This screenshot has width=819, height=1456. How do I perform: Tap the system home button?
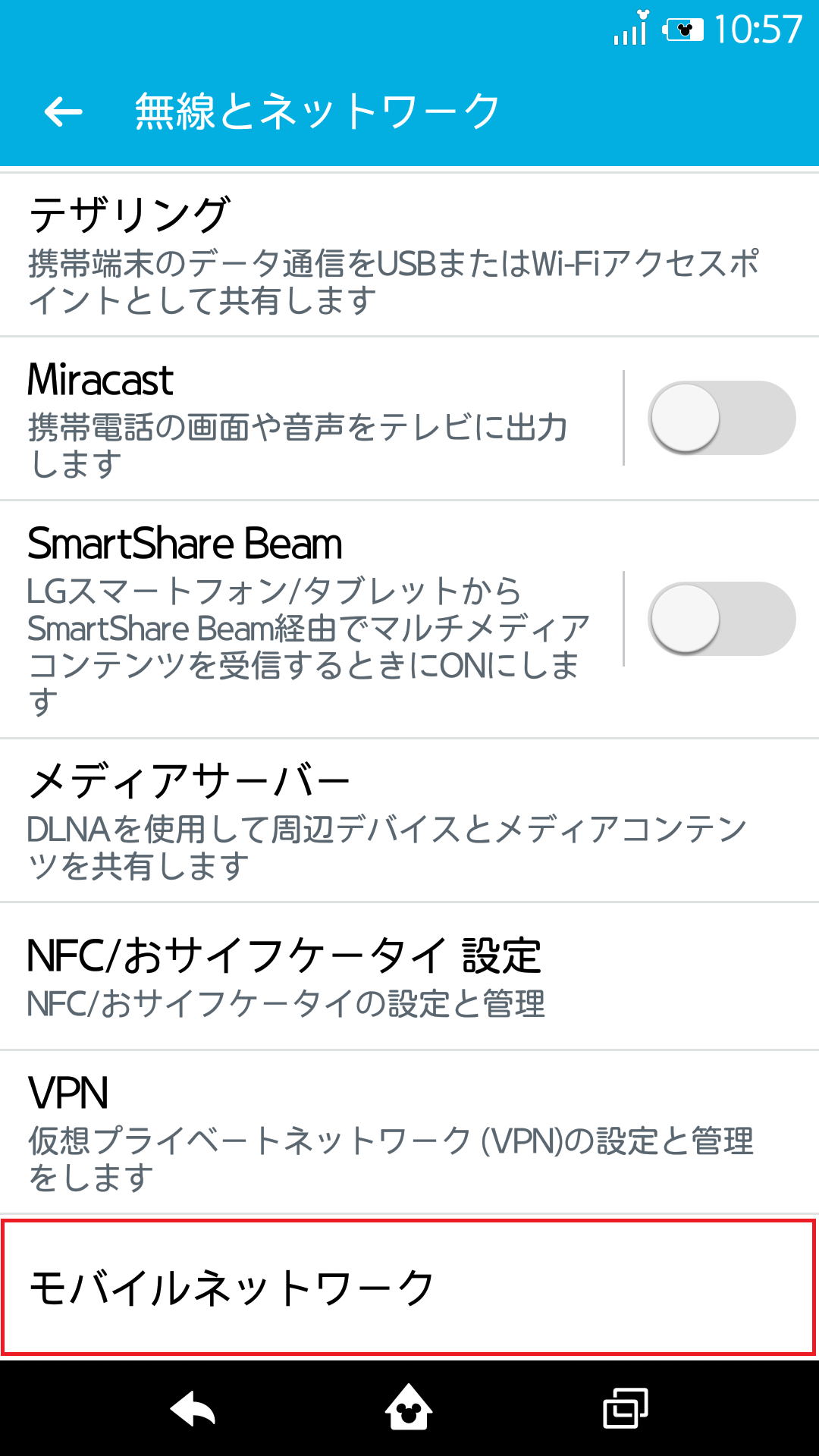click(x=409, y=1409)
